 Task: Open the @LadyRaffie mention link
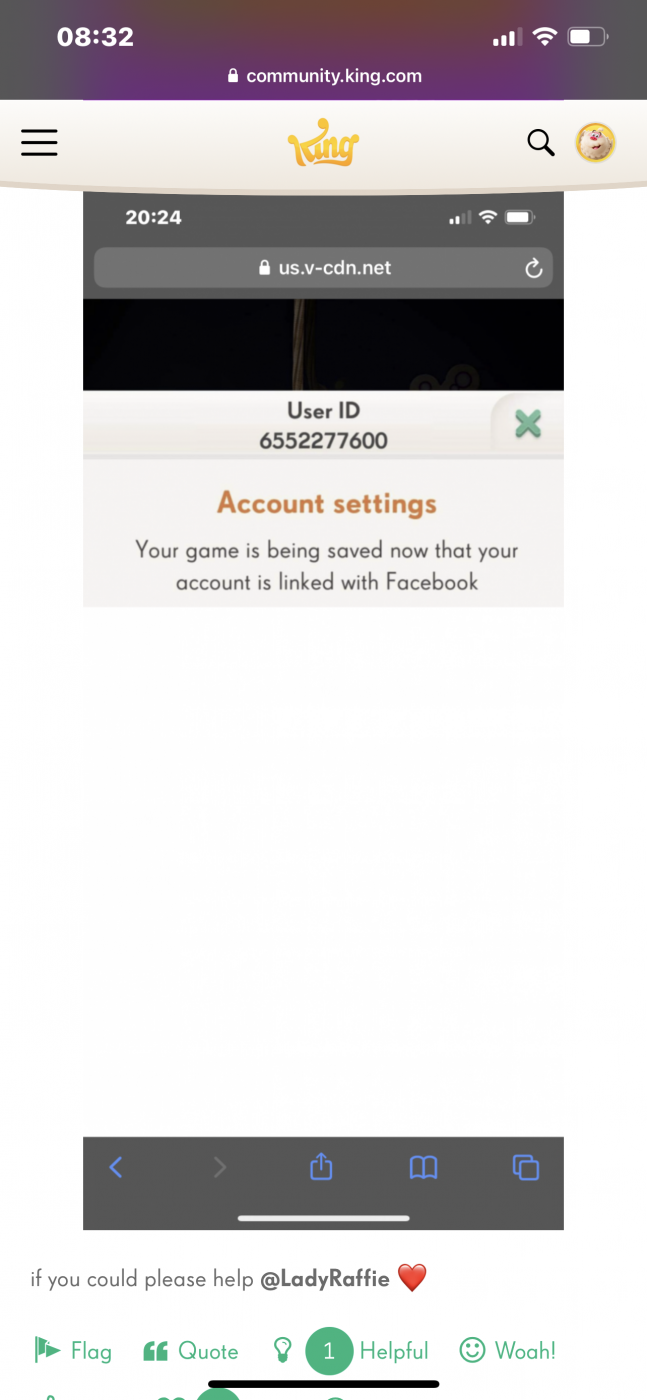click(324, 1279)
